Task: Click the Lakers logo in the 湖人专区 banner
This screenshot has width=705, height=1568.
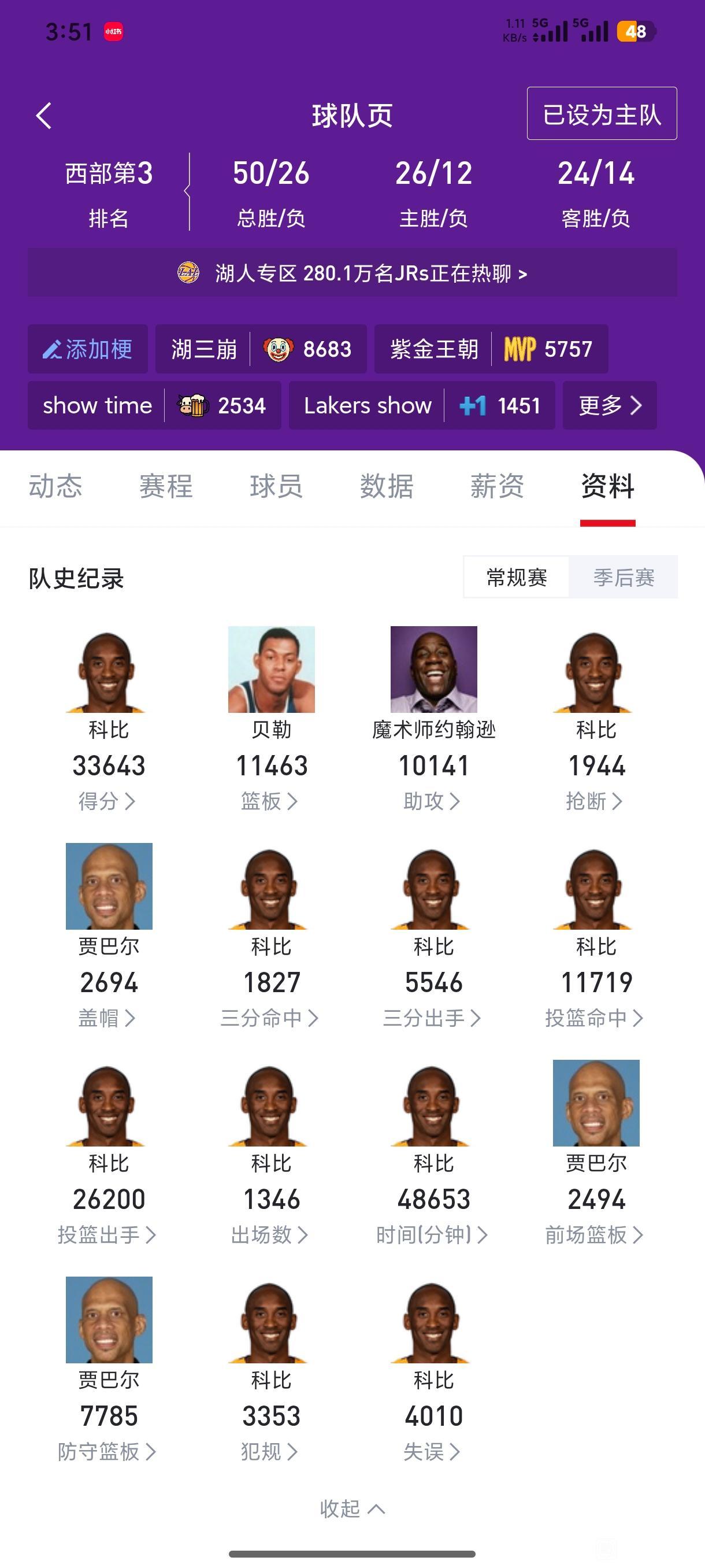Action: (x=189, y=273)
